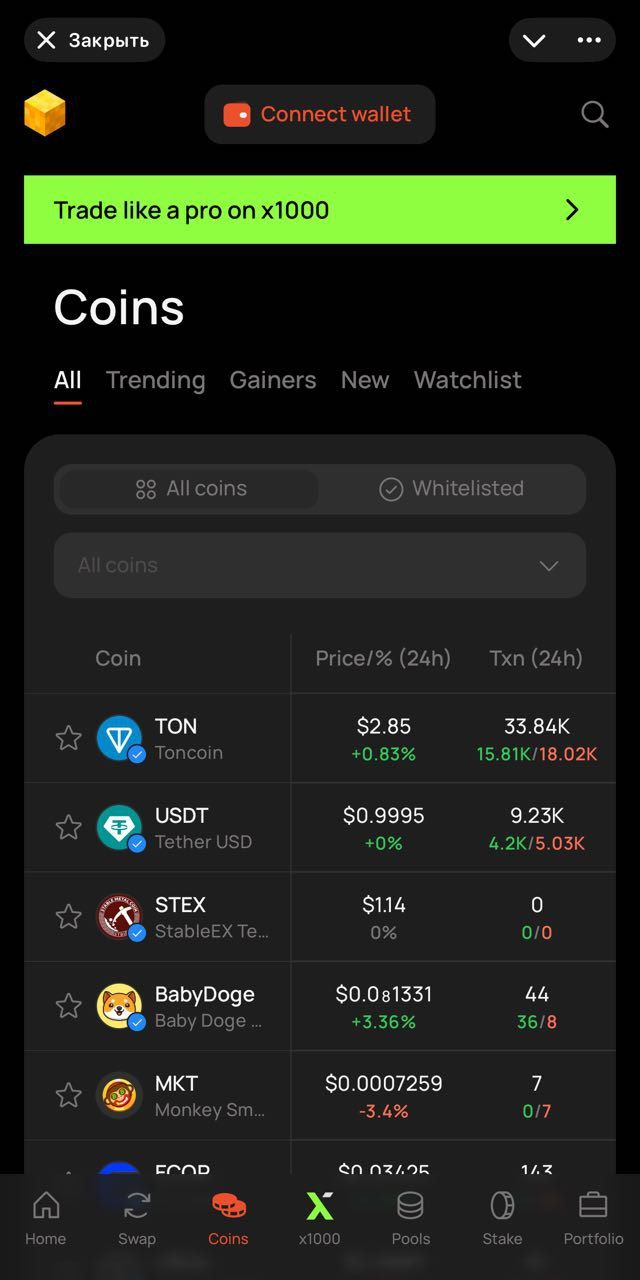Collapse the app with the down chevron
Viewport: 640px width, 1280px height.
(534, 40)
